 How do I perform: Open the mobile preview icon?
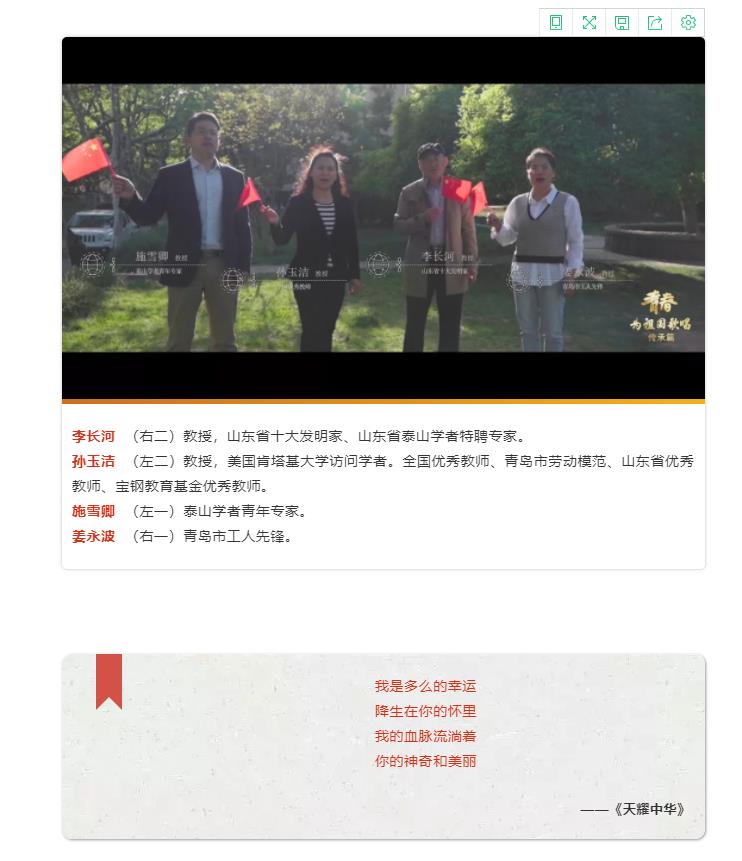tap(556, 23)
